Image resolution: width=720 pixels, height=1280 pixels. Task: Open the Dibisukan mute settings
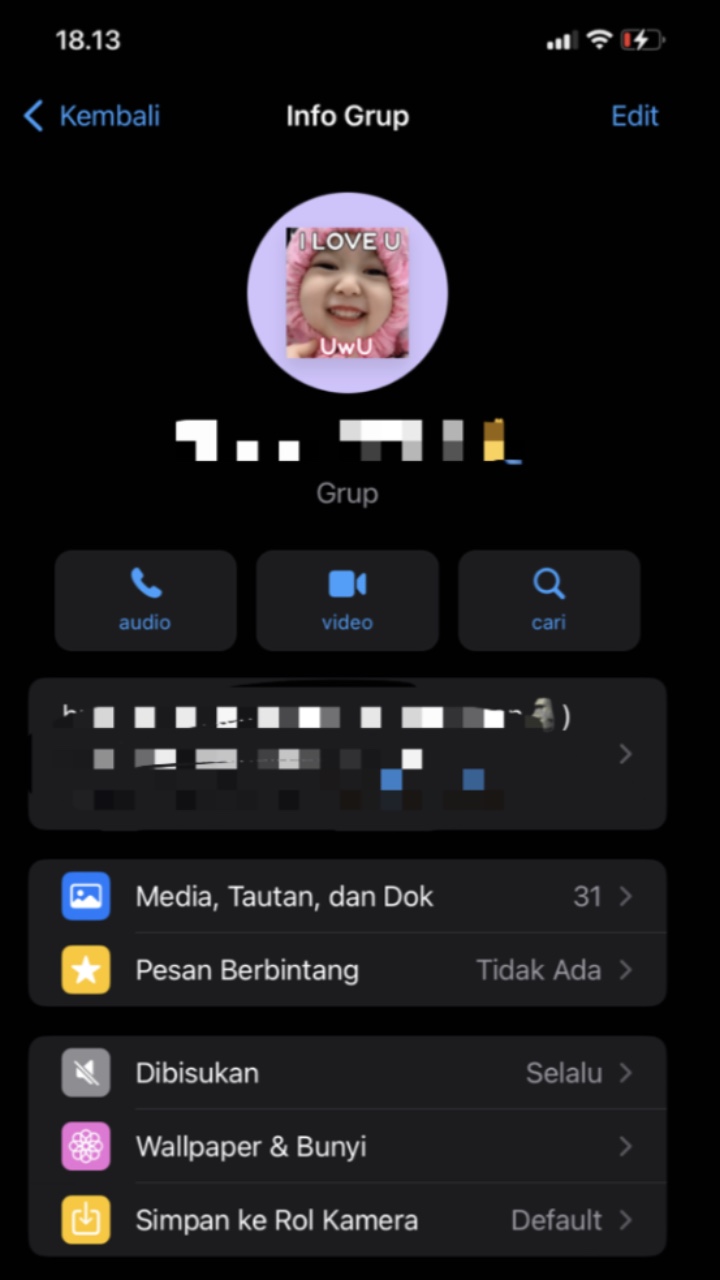point(347,1073)
